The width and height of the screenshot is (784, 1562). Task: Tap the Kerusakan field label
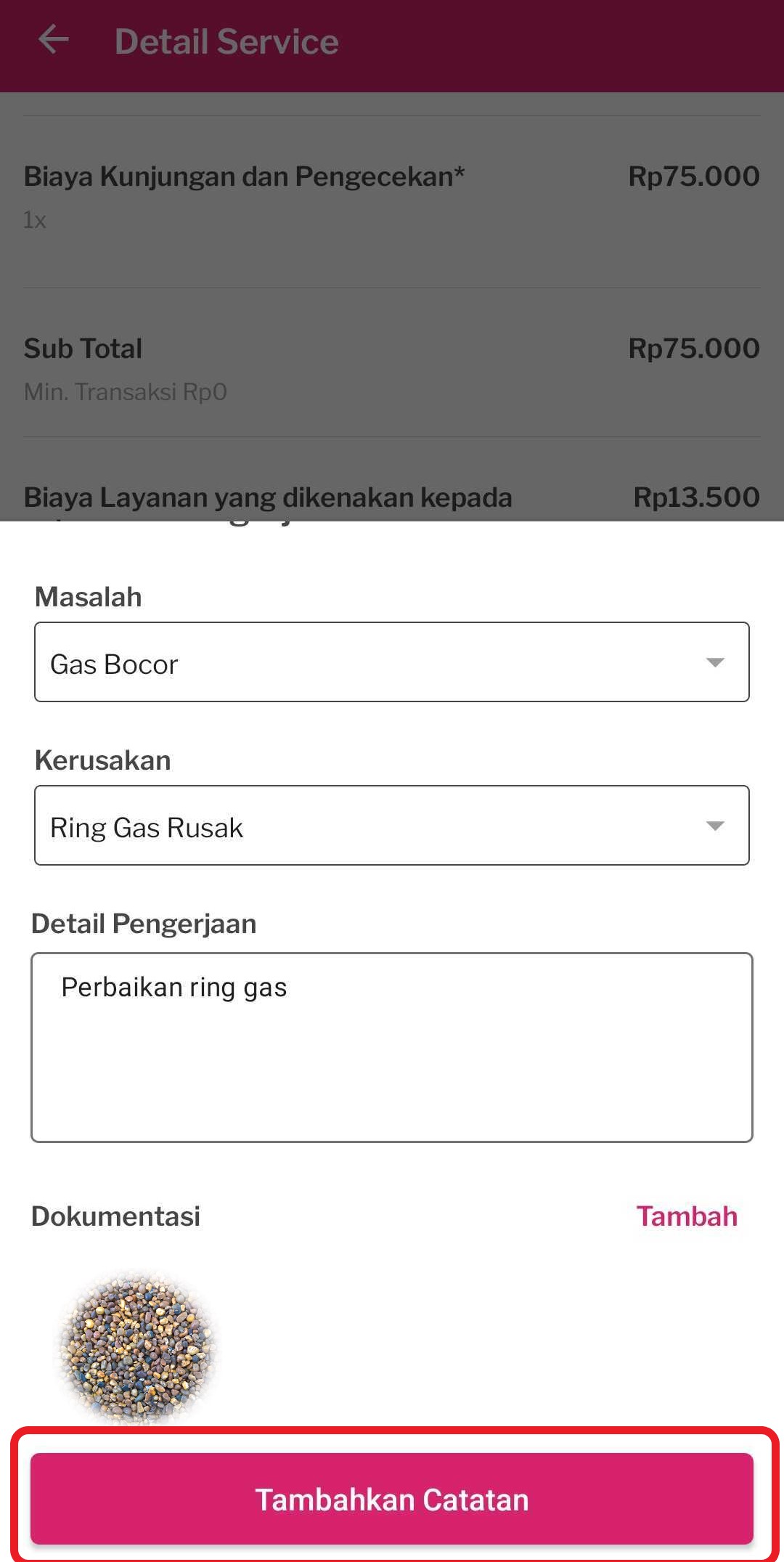point(102,760)
